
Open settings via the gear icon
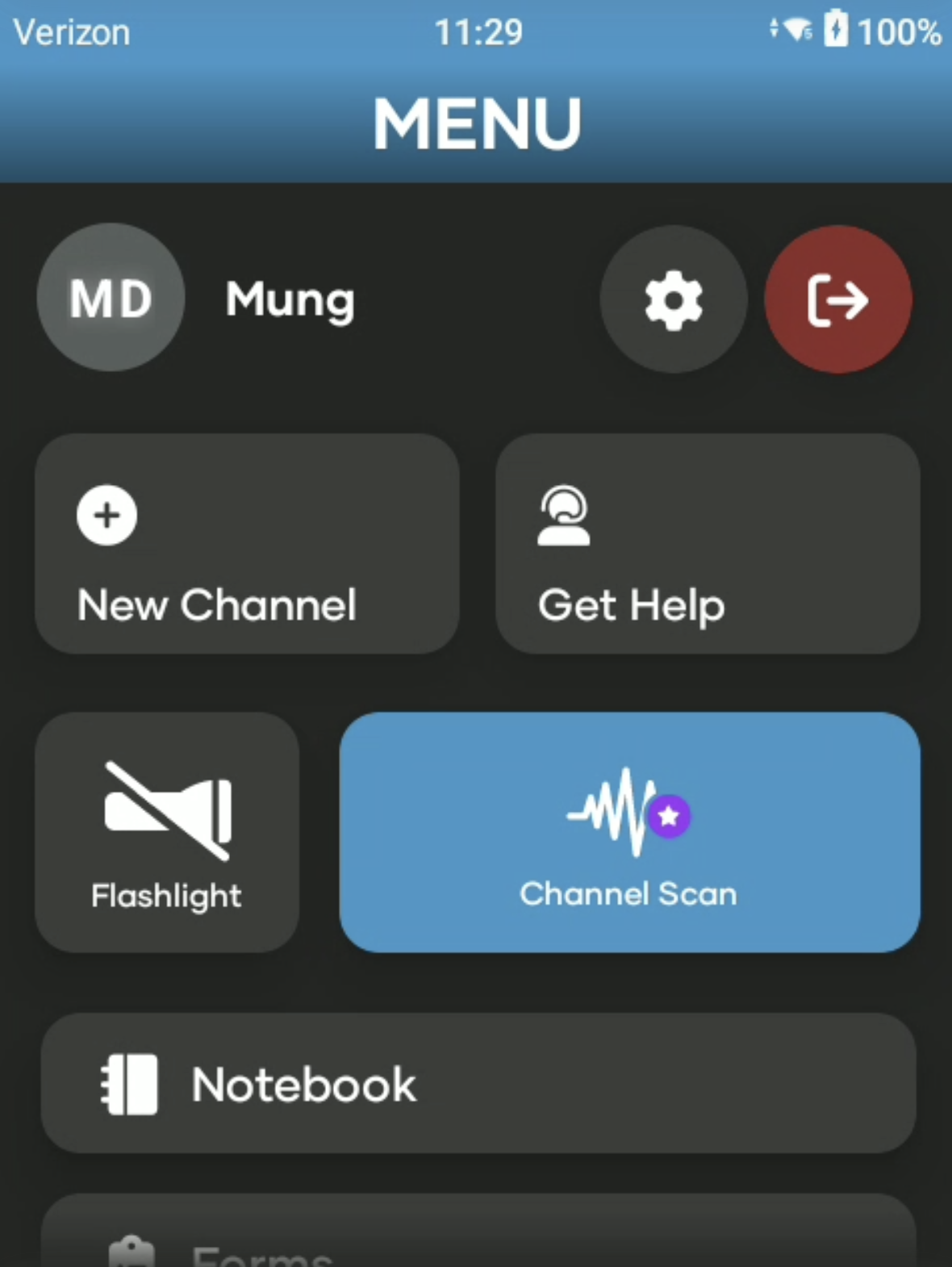pyautogui.click(x=673, y=299)
